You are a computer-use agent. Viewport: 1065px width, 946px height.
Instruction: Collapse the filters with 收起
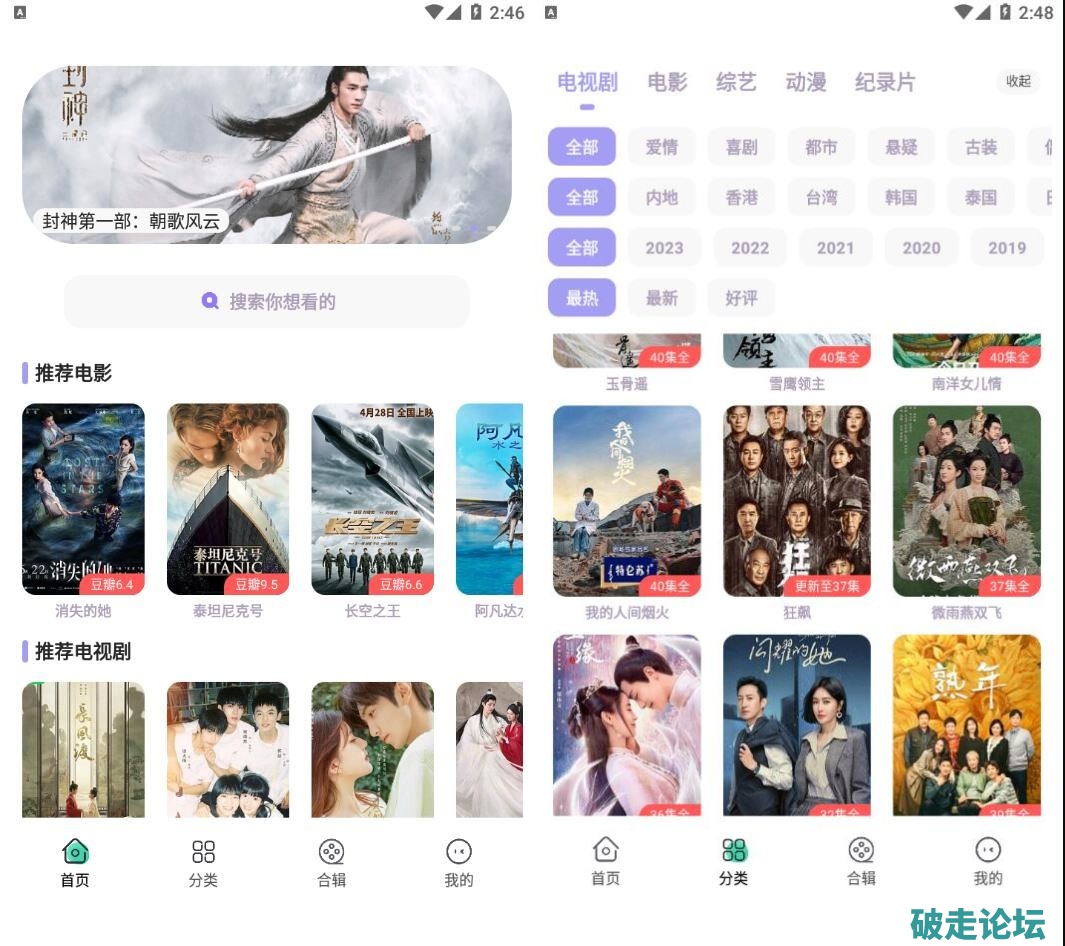click(1018, 81)
